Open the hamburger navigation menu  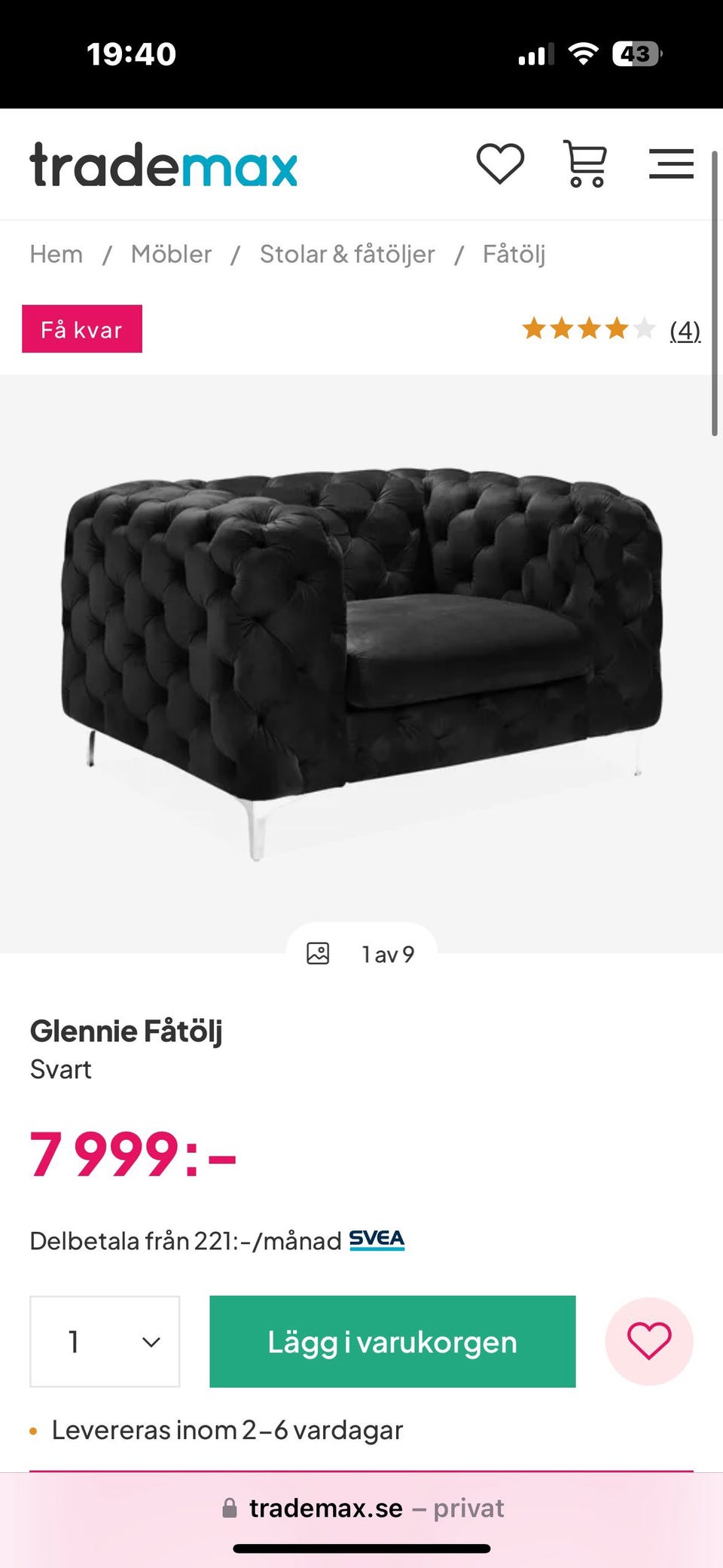(x=670, y=164)
